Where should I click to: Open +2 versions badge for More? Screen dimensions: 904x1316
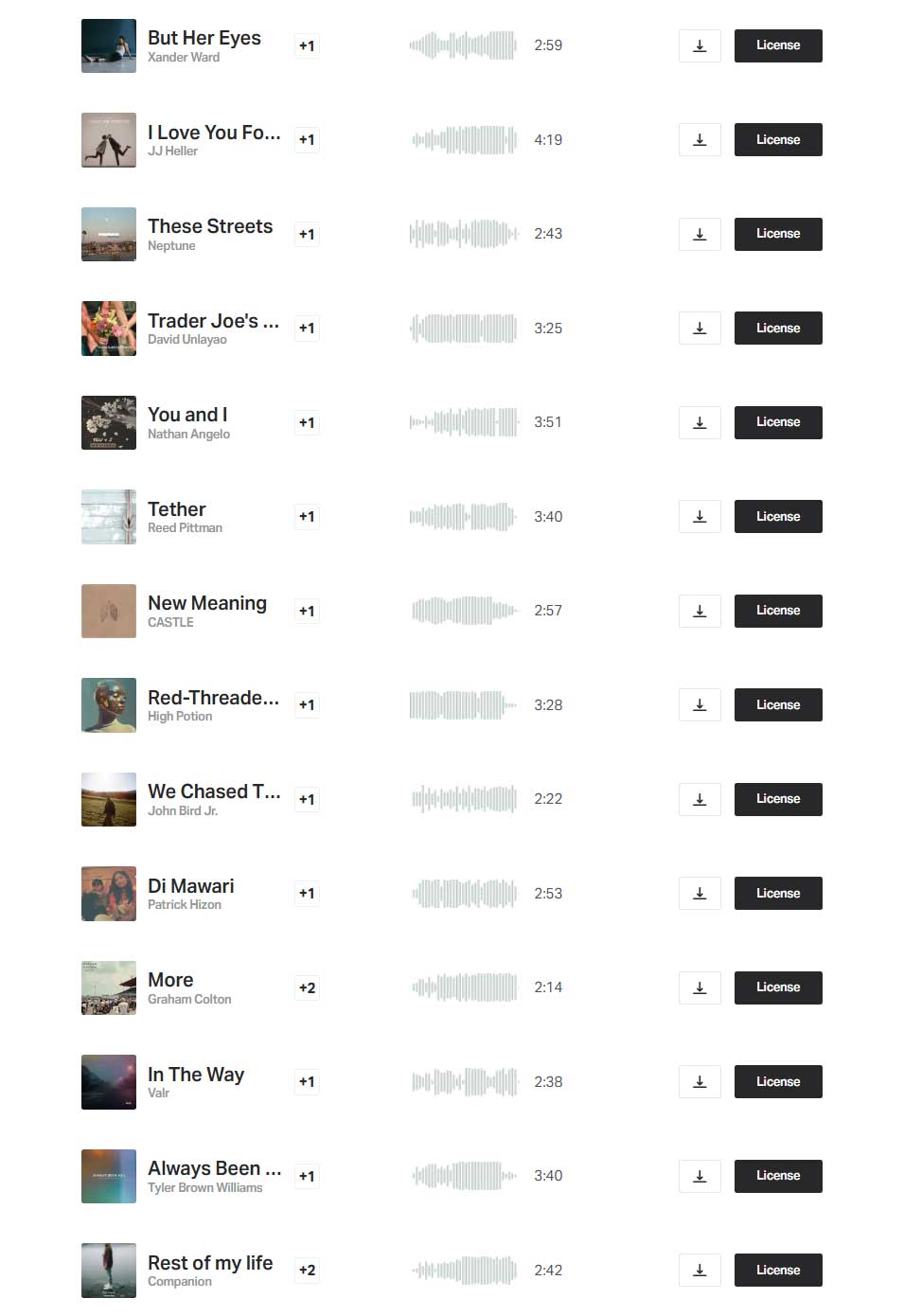(x=307, y=987)
